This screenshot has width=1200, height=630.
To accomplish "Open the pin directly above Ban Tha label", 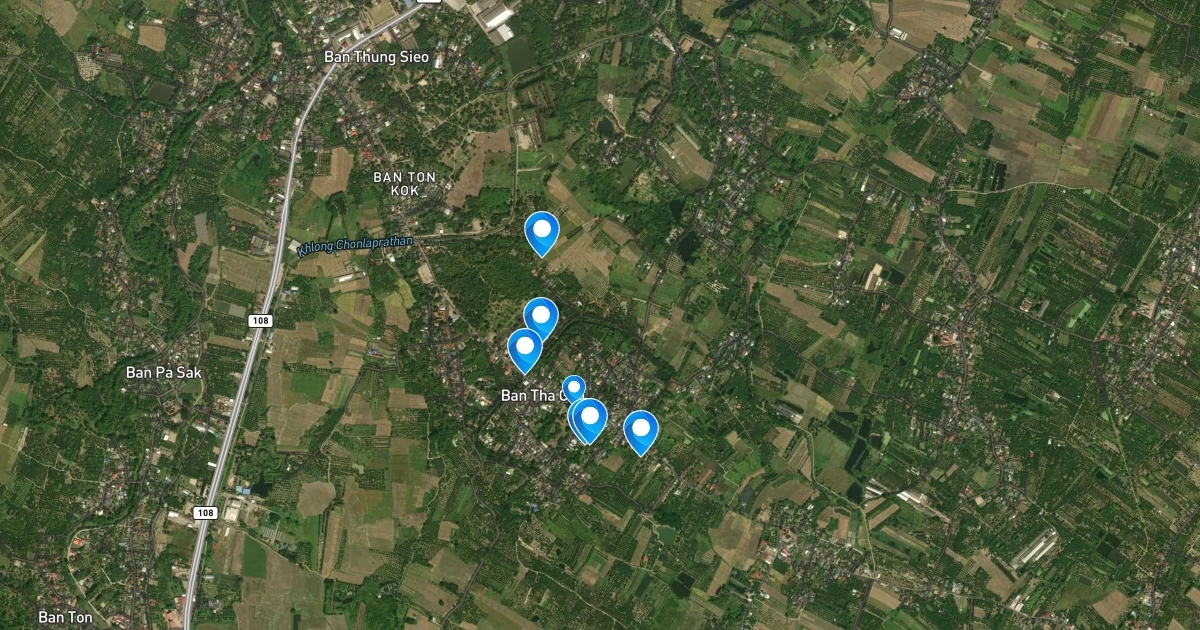I will pos(525,350).
